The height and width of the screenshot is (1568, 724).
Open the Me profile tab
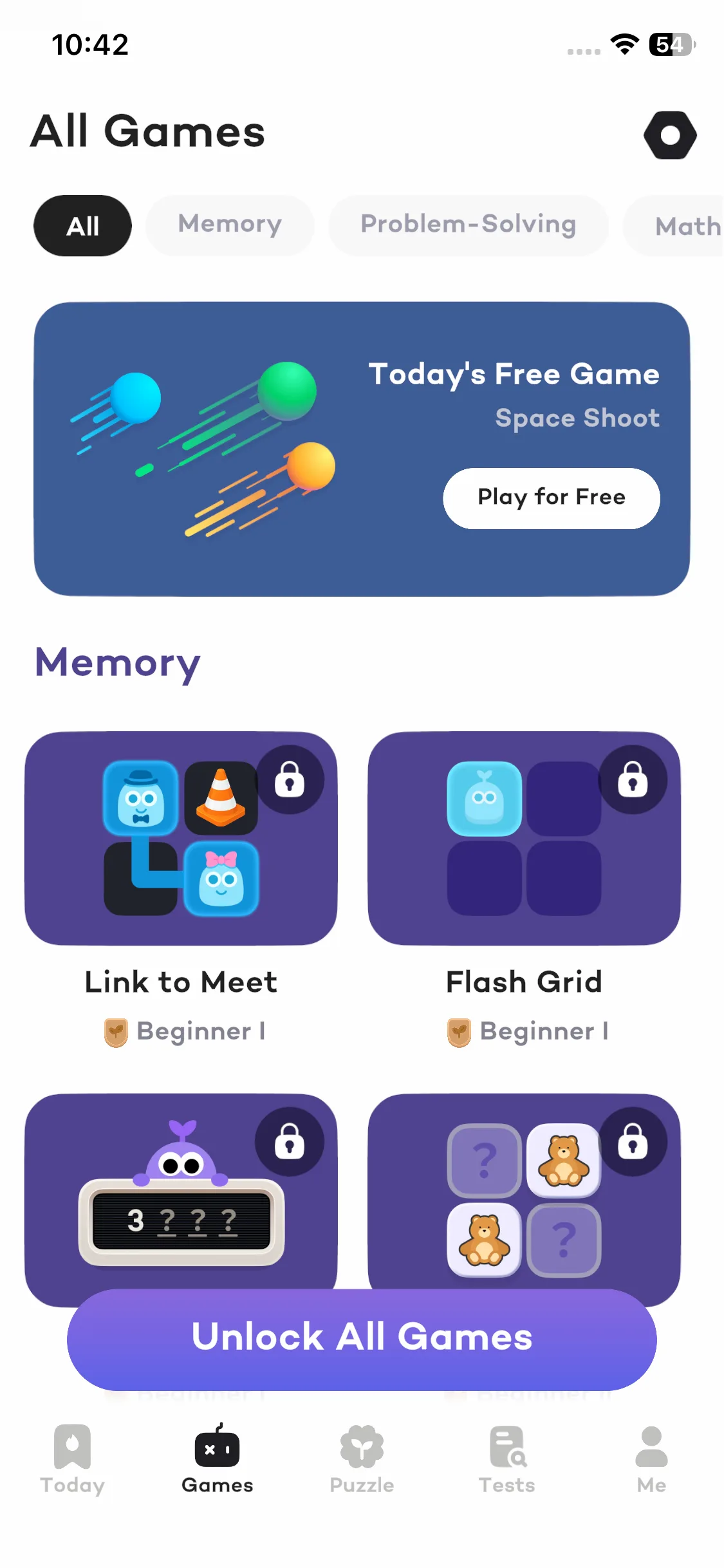click(x=651, y=1459)
